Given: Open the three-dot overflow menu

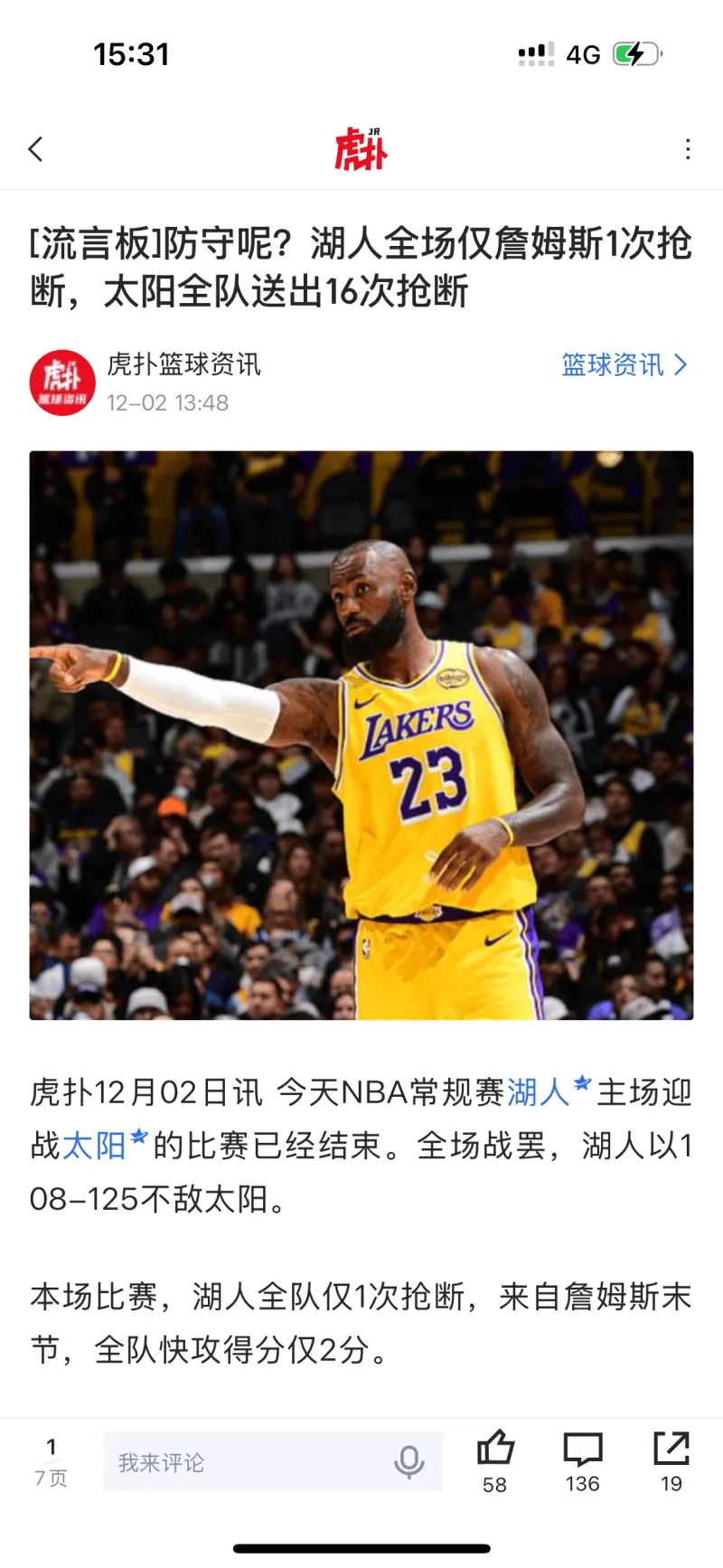Looking at the screenshot, I should click(688, 149).
